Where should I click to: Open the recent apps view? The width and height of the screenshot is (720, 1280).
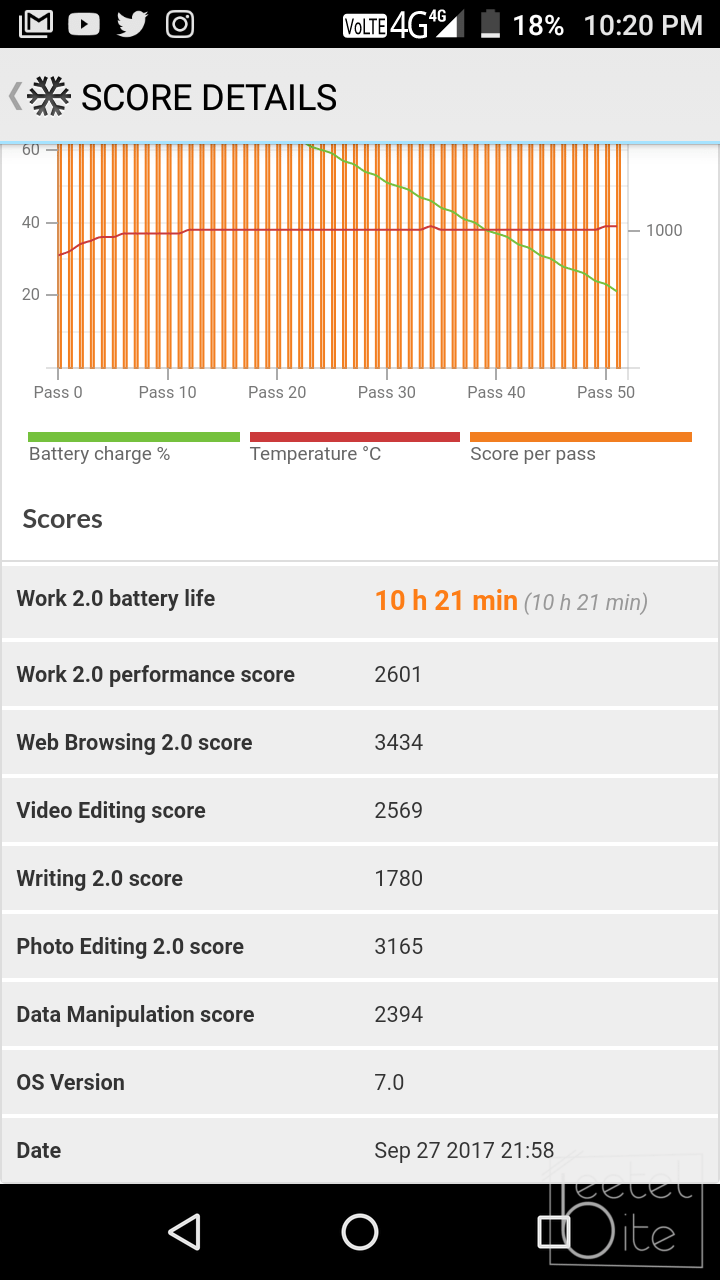point(553,1232)
